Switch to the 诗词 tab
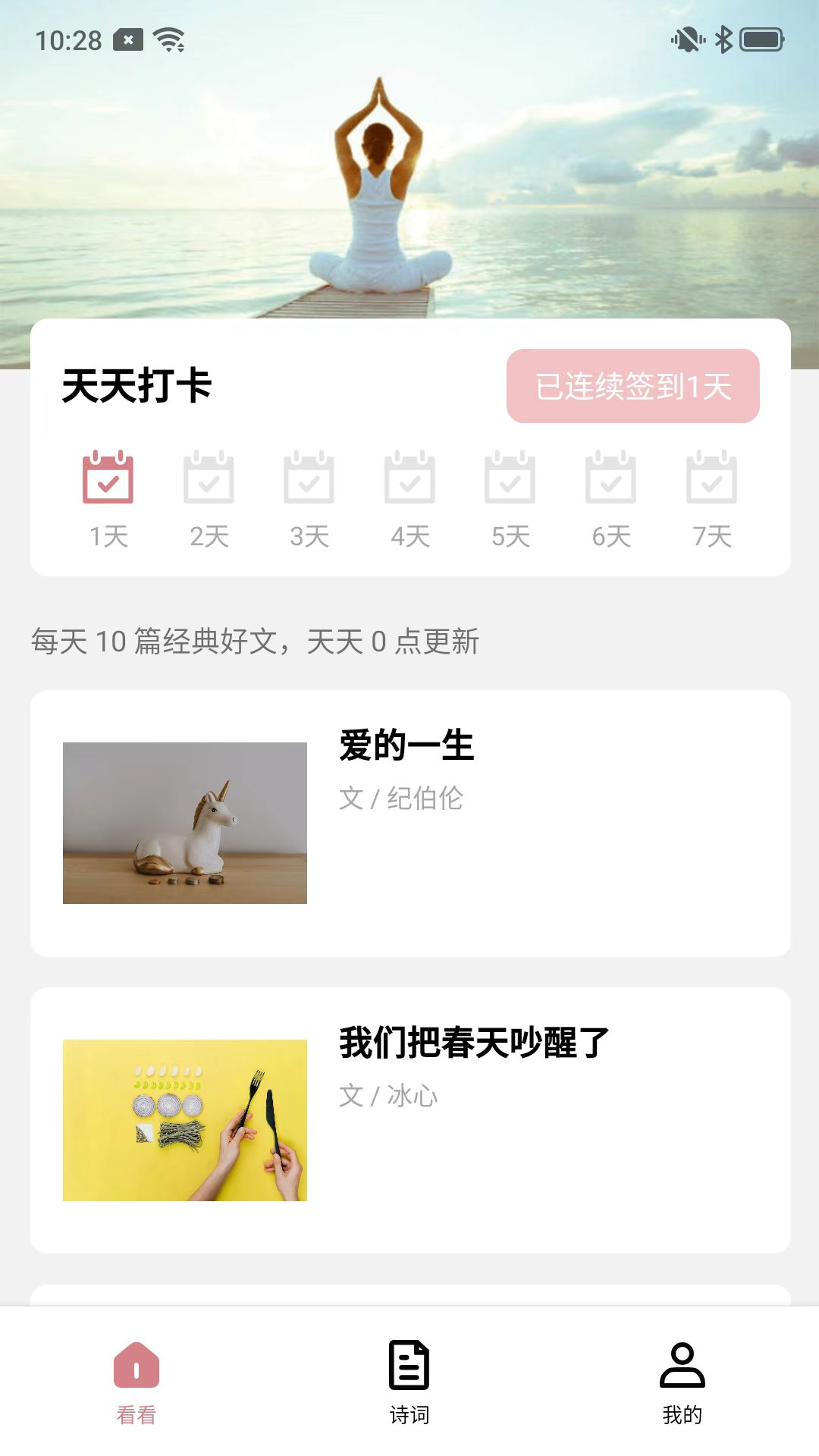The height and width of the screenshot is (1456, 819). coord(409,1382)
